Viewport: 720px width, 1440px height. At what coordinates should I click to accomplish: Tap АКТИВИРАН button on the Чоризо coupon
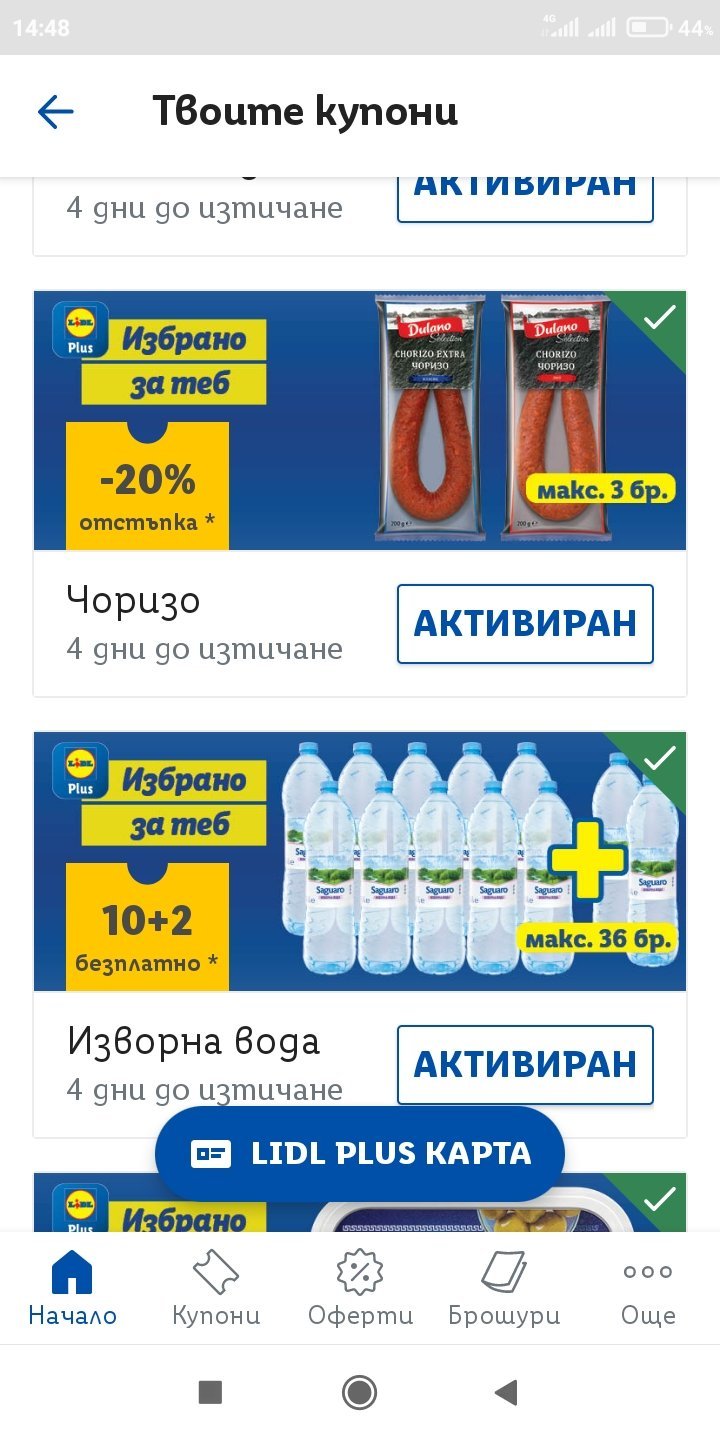[x=525, y=624]
